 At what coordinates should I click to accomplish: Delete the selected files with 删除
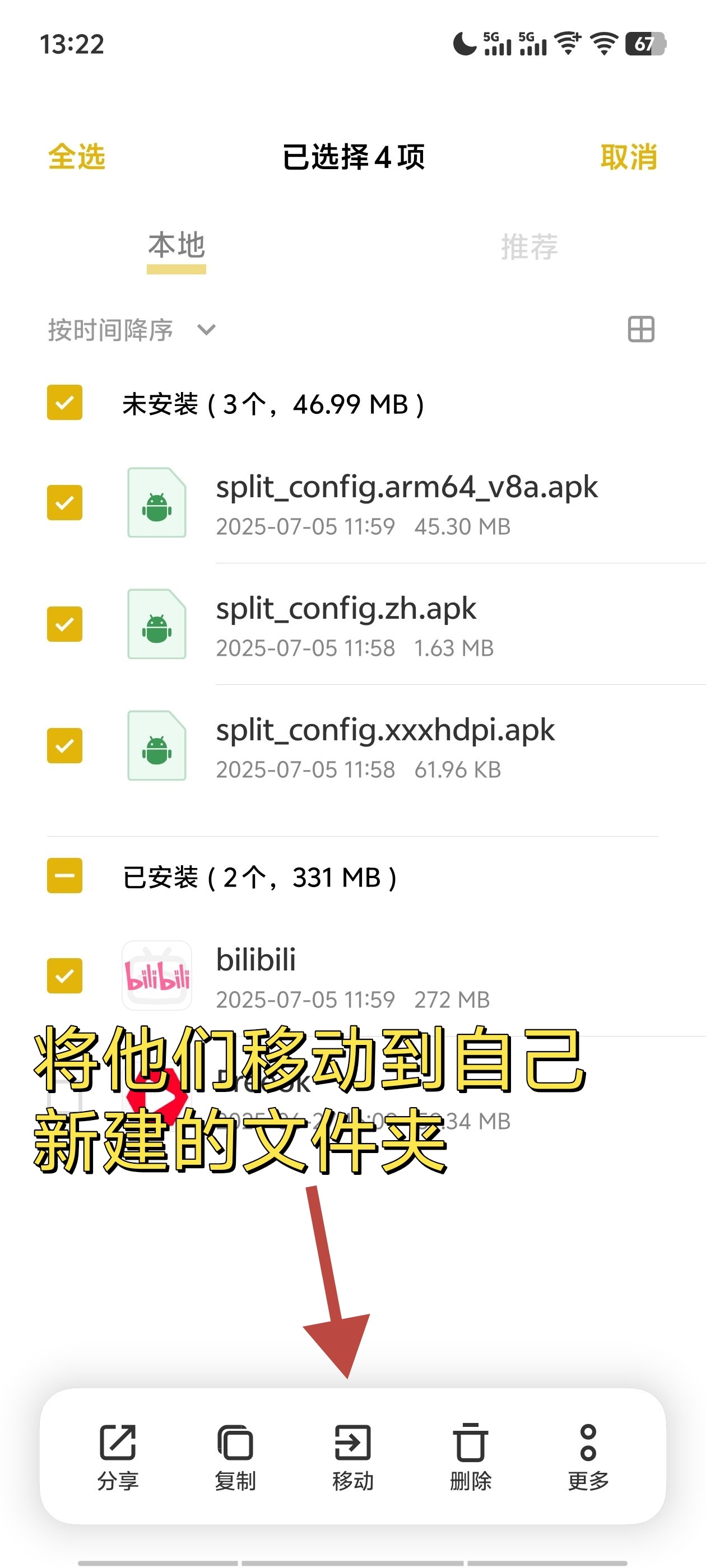[470, 1456]
